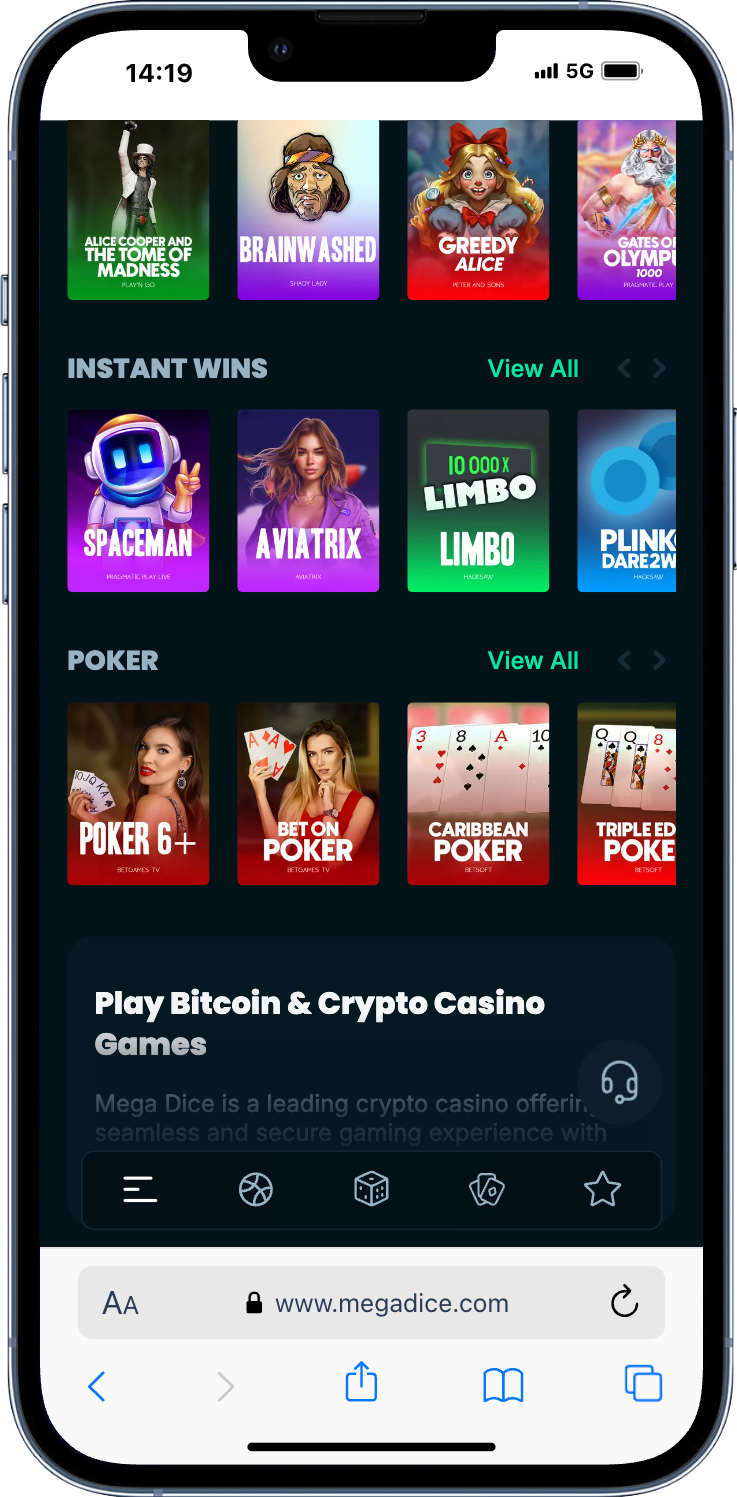The width and height of the screenshot is (737, 1497).
Task: Open the Poker 6+ game
Action: (138, 793)
